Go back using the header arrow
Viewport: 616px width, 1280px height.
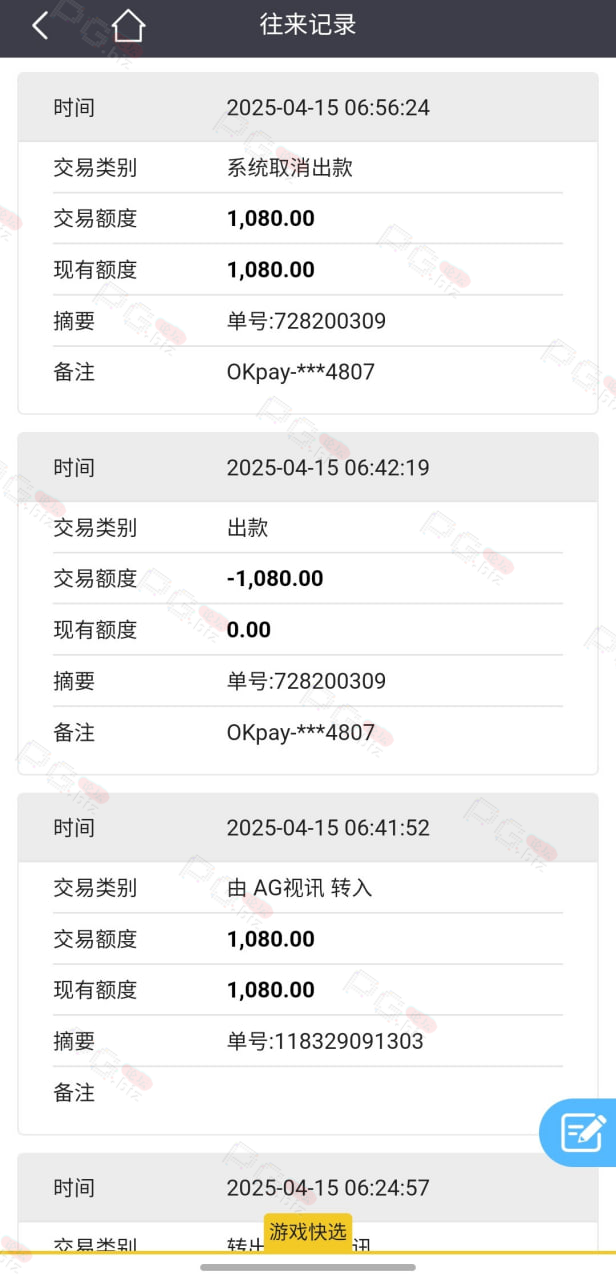coord(40,26)
